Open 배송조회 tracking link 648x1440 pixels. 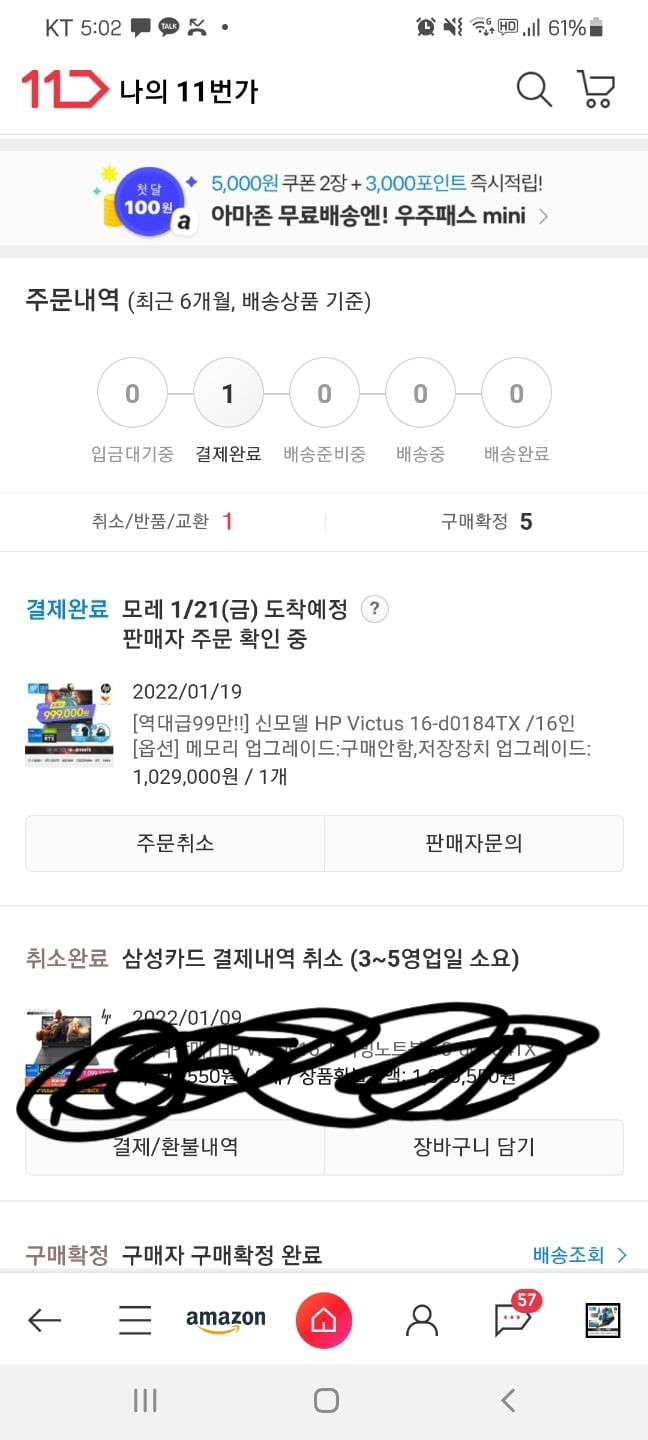(x=579, y=1255)
